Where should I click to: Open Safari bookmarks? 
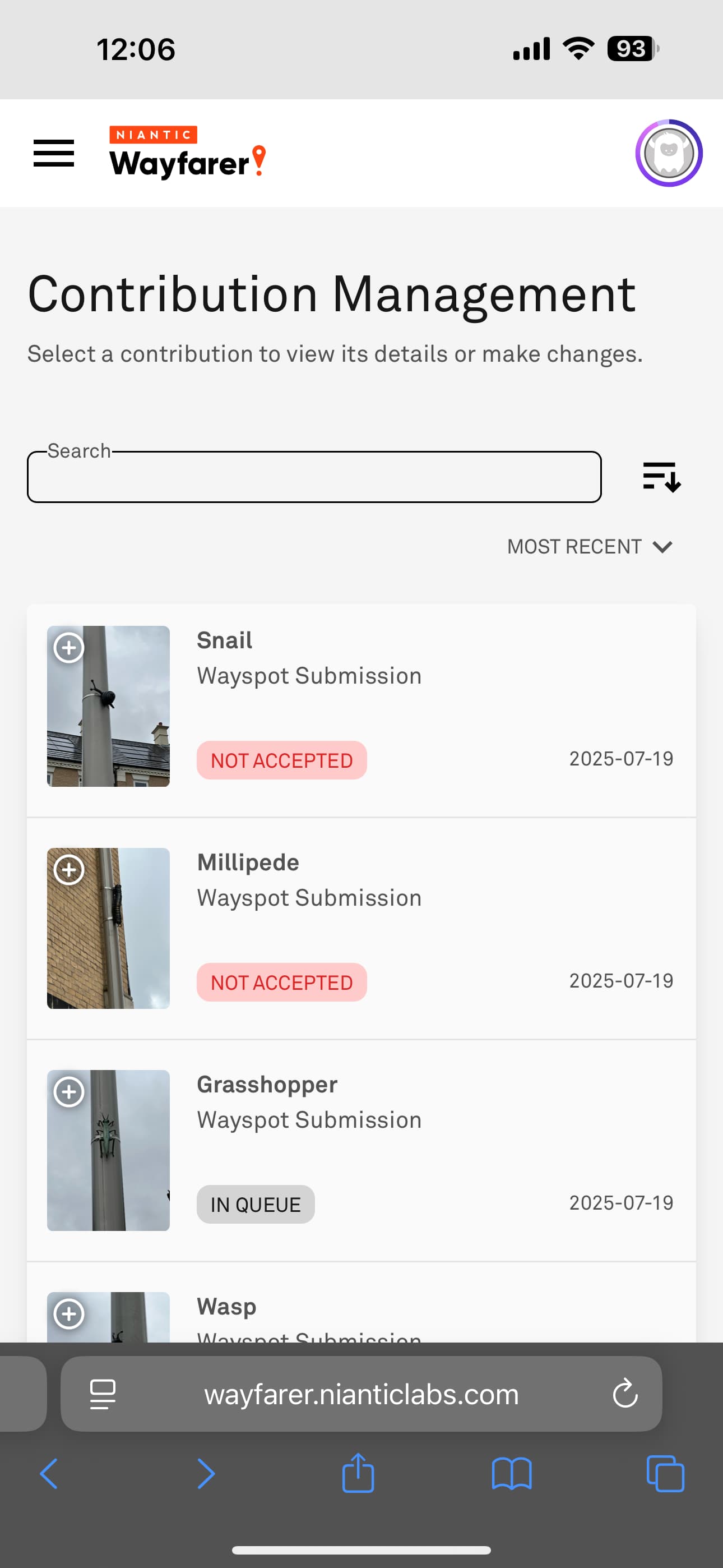512,1474
